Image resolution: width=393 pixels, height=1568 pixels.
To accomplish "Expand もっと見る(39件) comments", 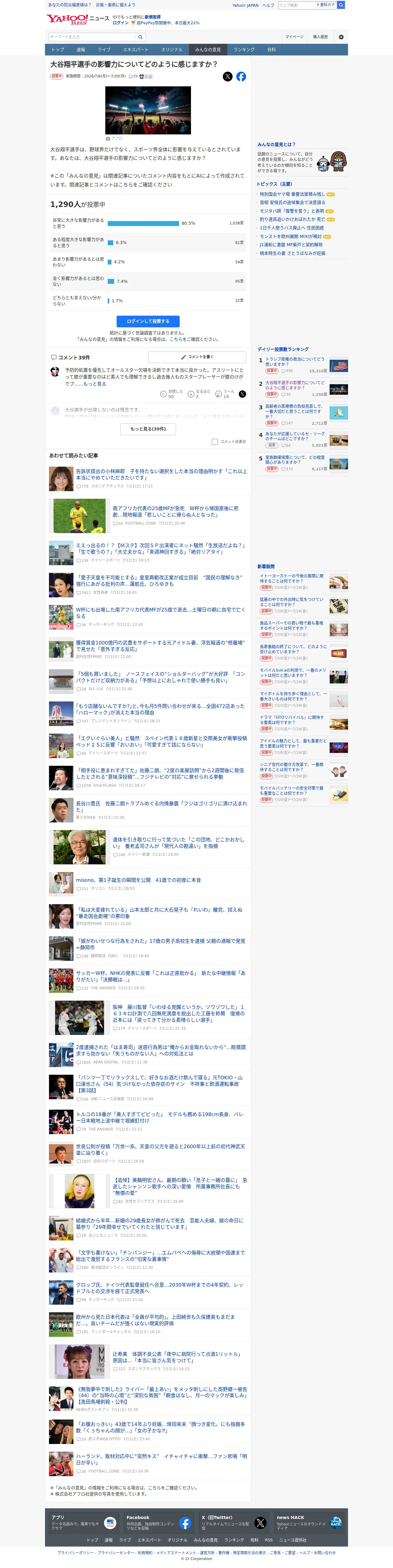I will 148,429.
